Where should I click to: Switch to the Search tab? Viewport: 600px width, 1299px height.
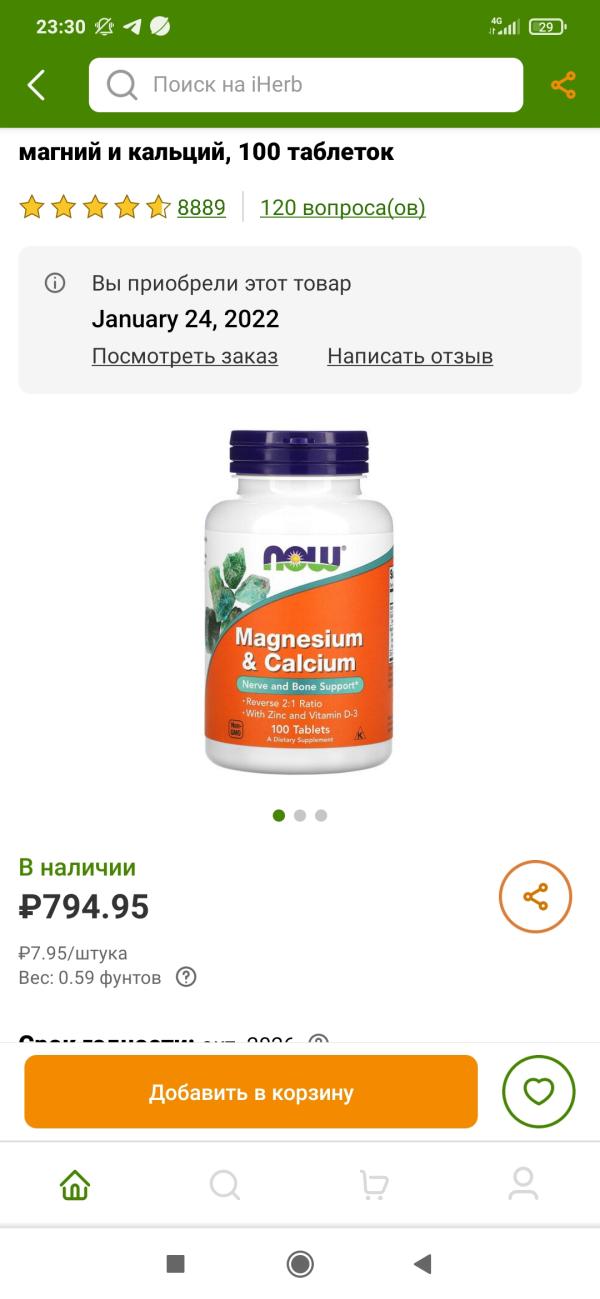click(225, 1185)
